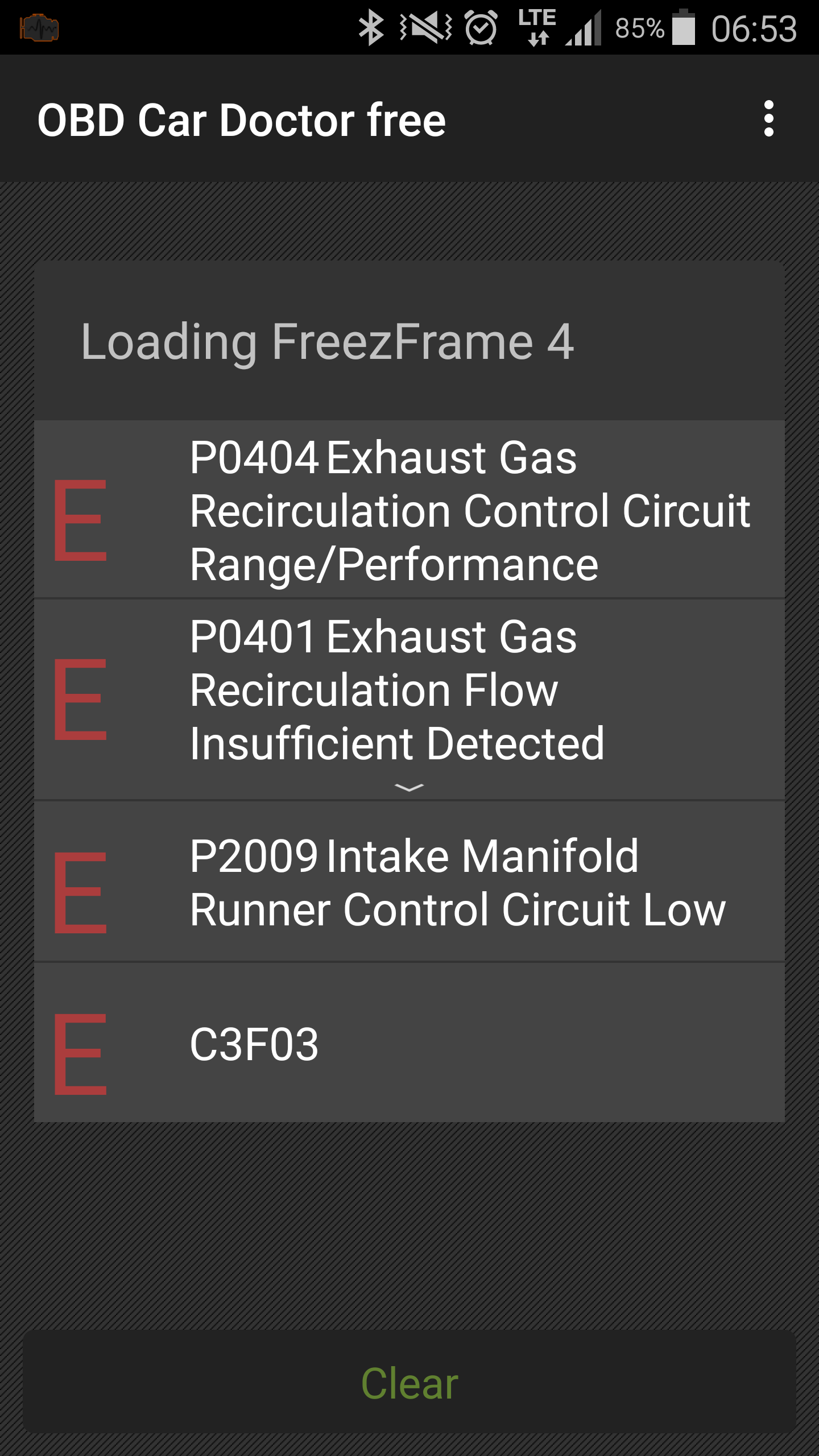Select the P2009 Intake Manifold Runner code
This screenshot has height=1456, width=819.
[x=409, y=882]
